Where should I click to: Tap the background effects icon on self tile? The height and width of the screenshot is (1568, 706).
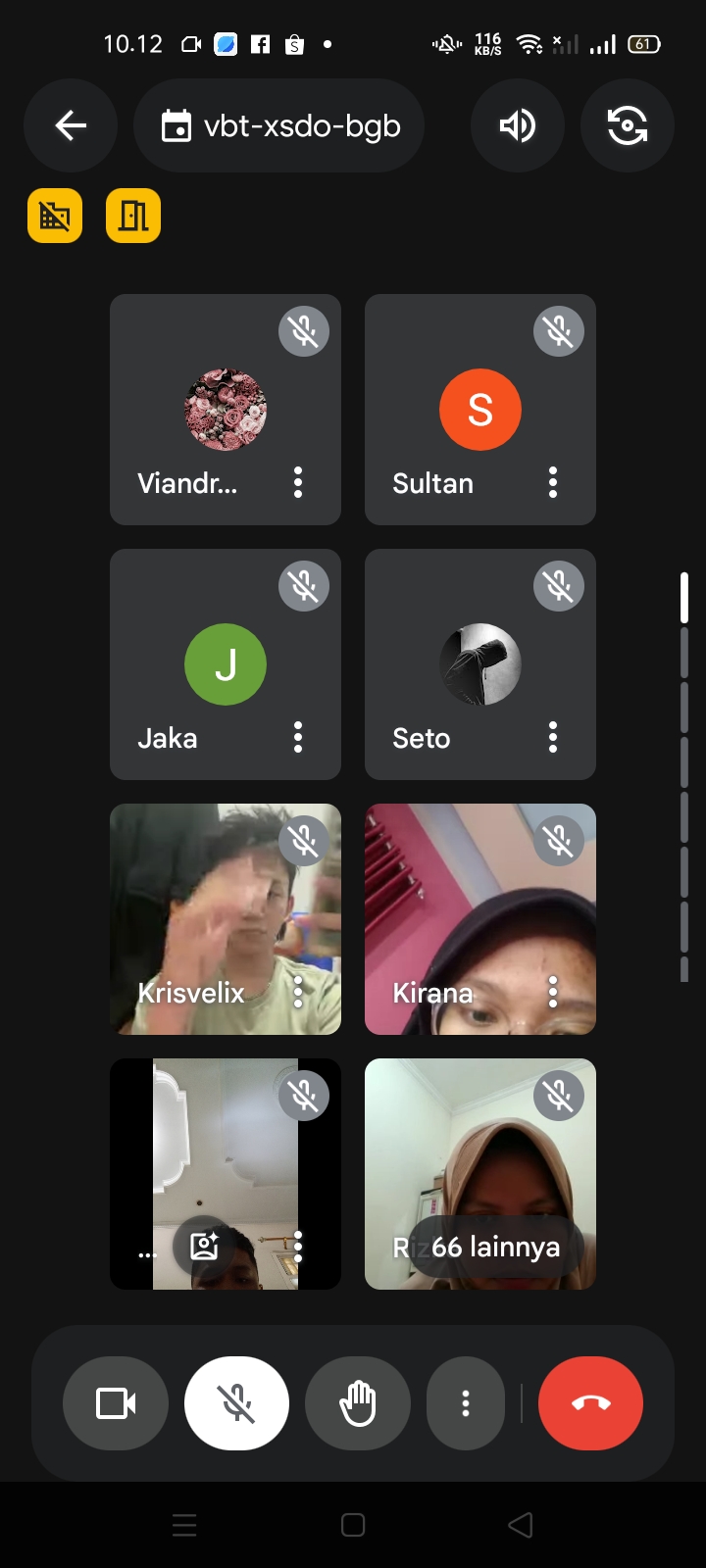(204, 1246)
